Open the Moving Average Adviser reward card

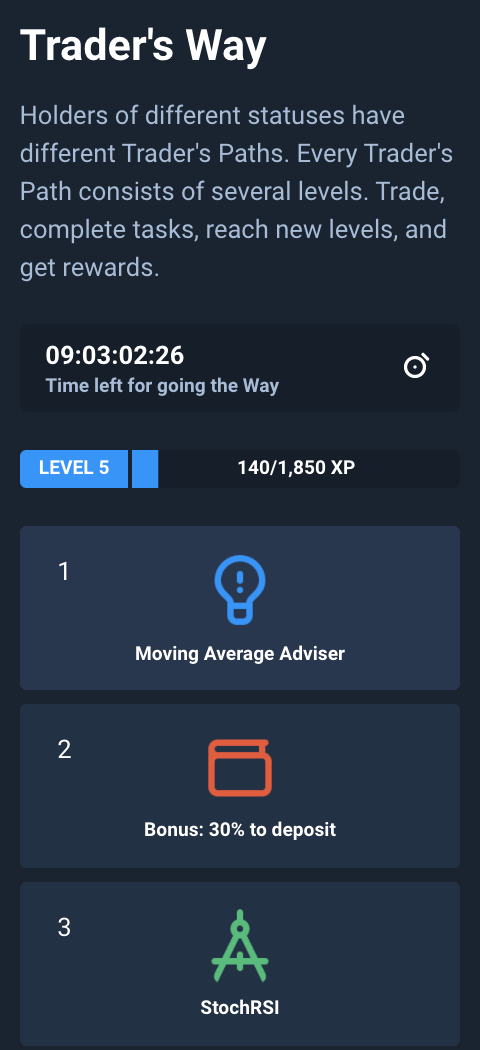(240, 608)
